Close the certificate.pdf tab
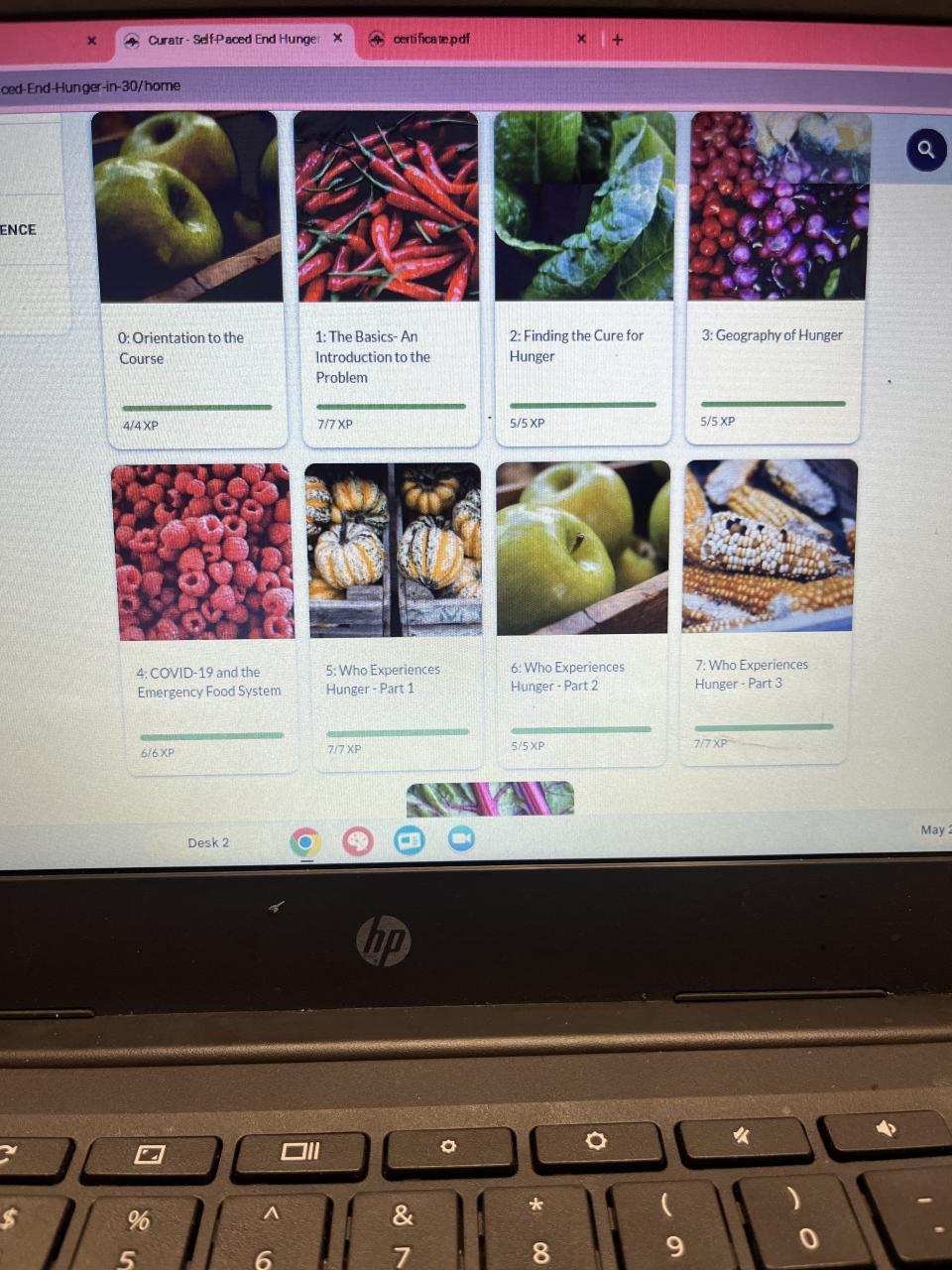 (581, 39)
